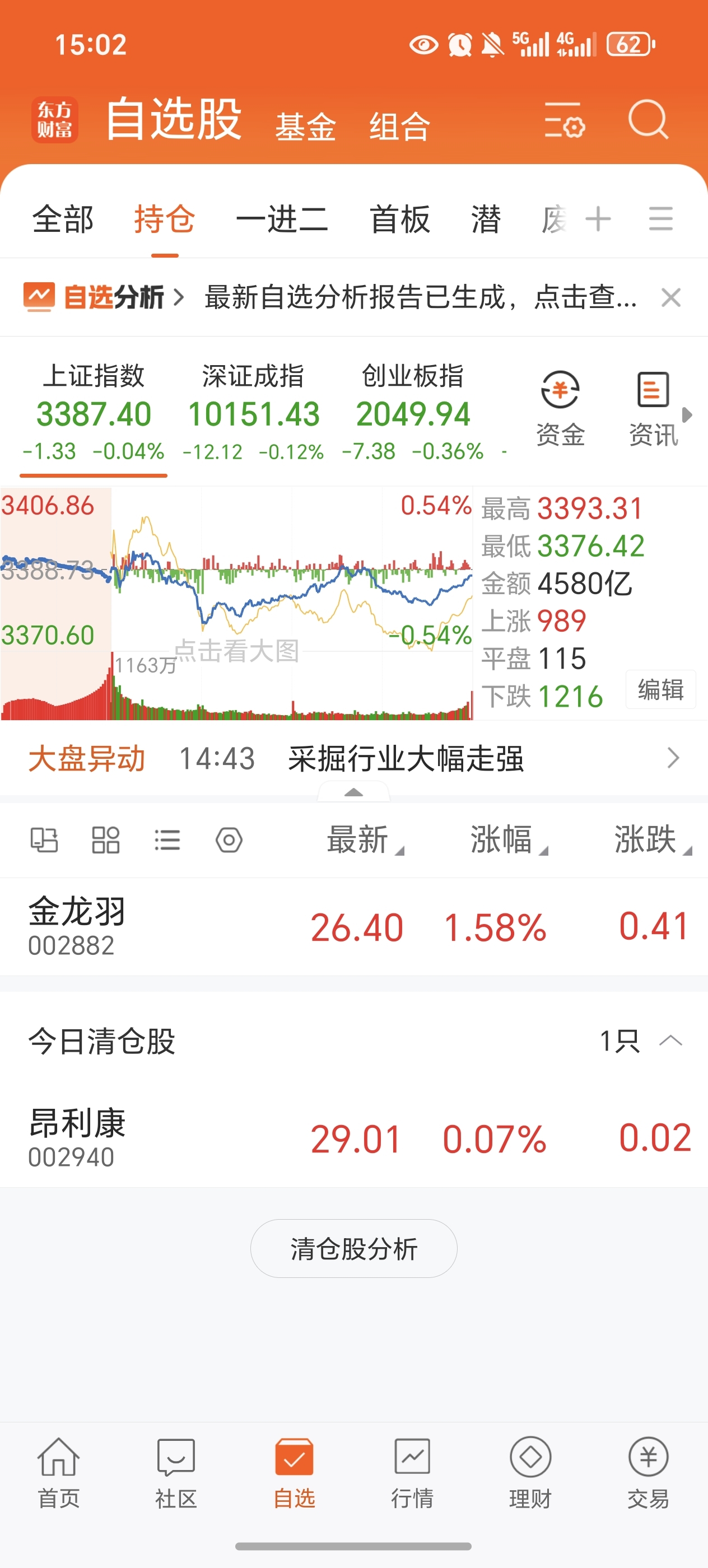Select the 一进二 group tab

(x=282, y=219)
